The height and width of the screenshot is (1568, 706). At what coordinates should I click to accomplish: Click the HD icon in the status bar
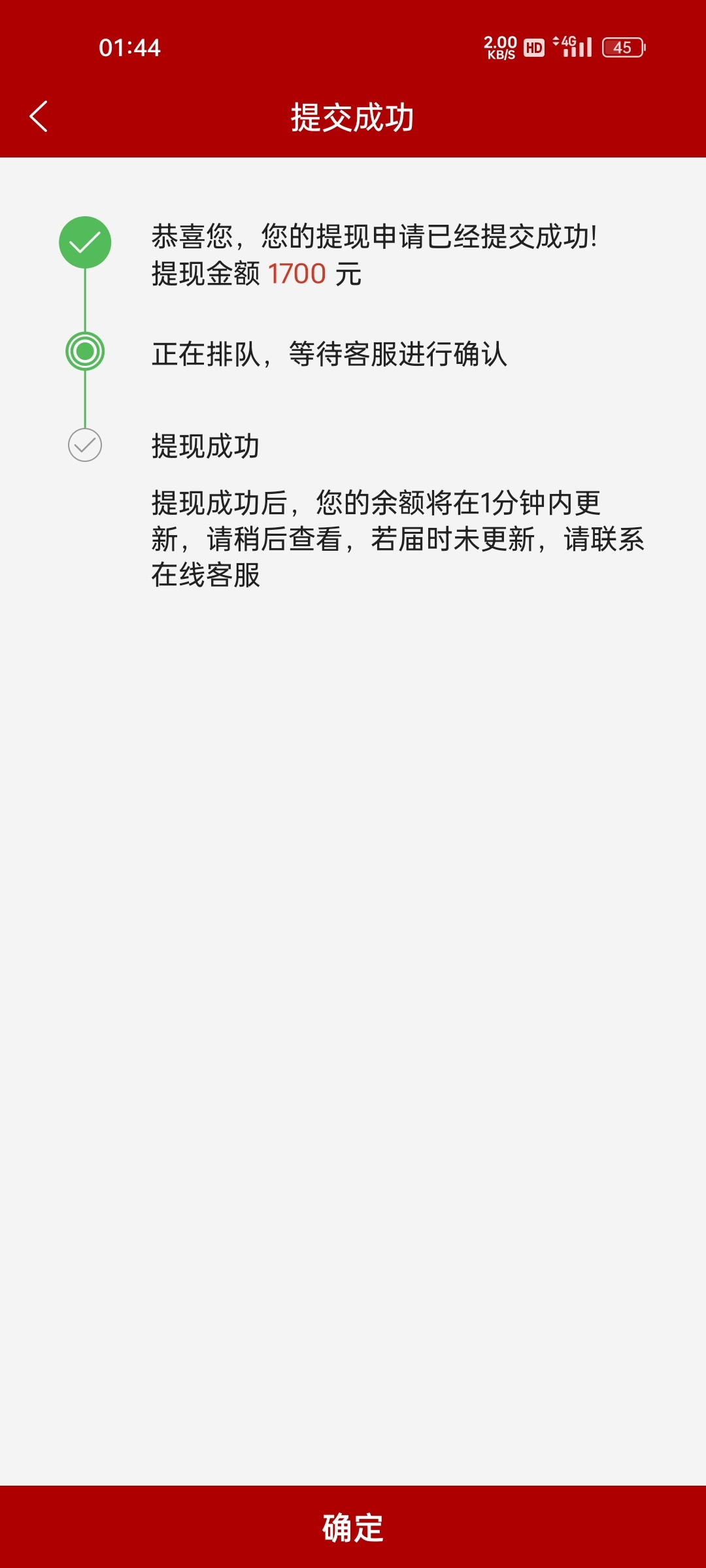pyautogui.click(x=534, y=47)
